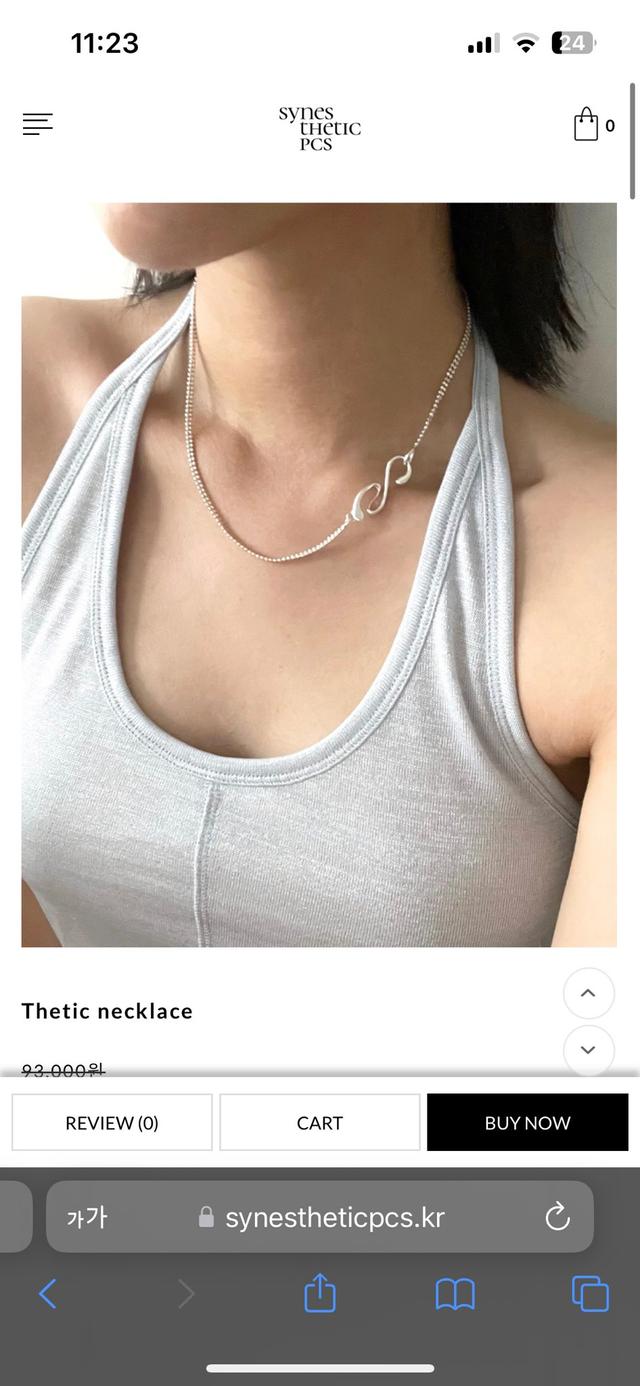
Task: Add necklace to CART
Action: 320,1122
